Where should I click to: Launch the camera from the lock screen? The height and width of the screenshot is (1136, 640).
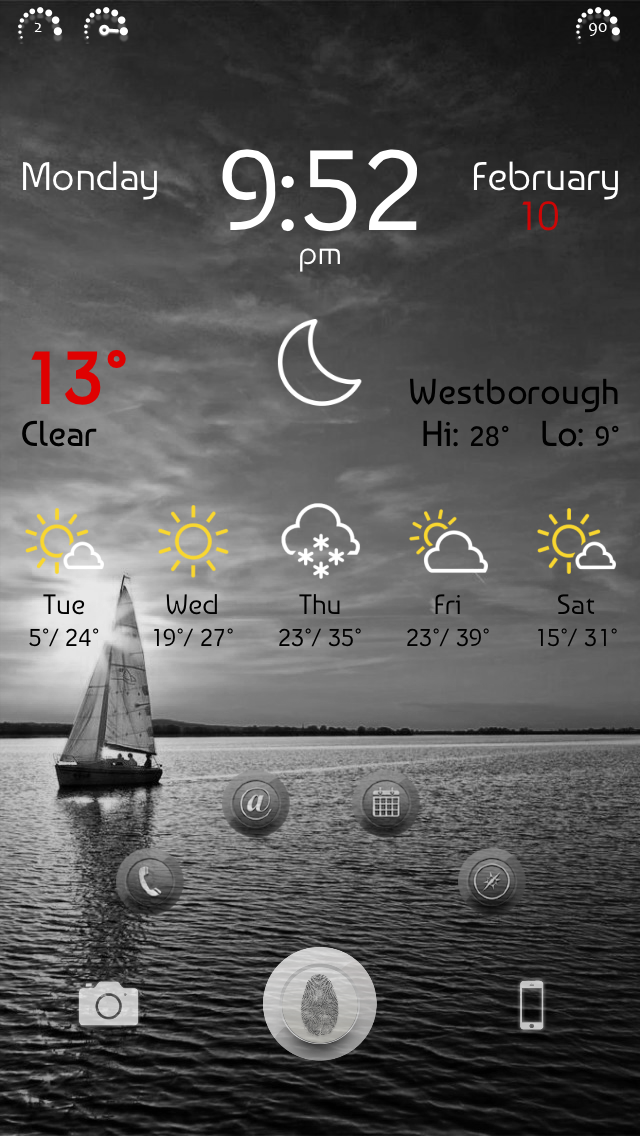click(109, 1003)
